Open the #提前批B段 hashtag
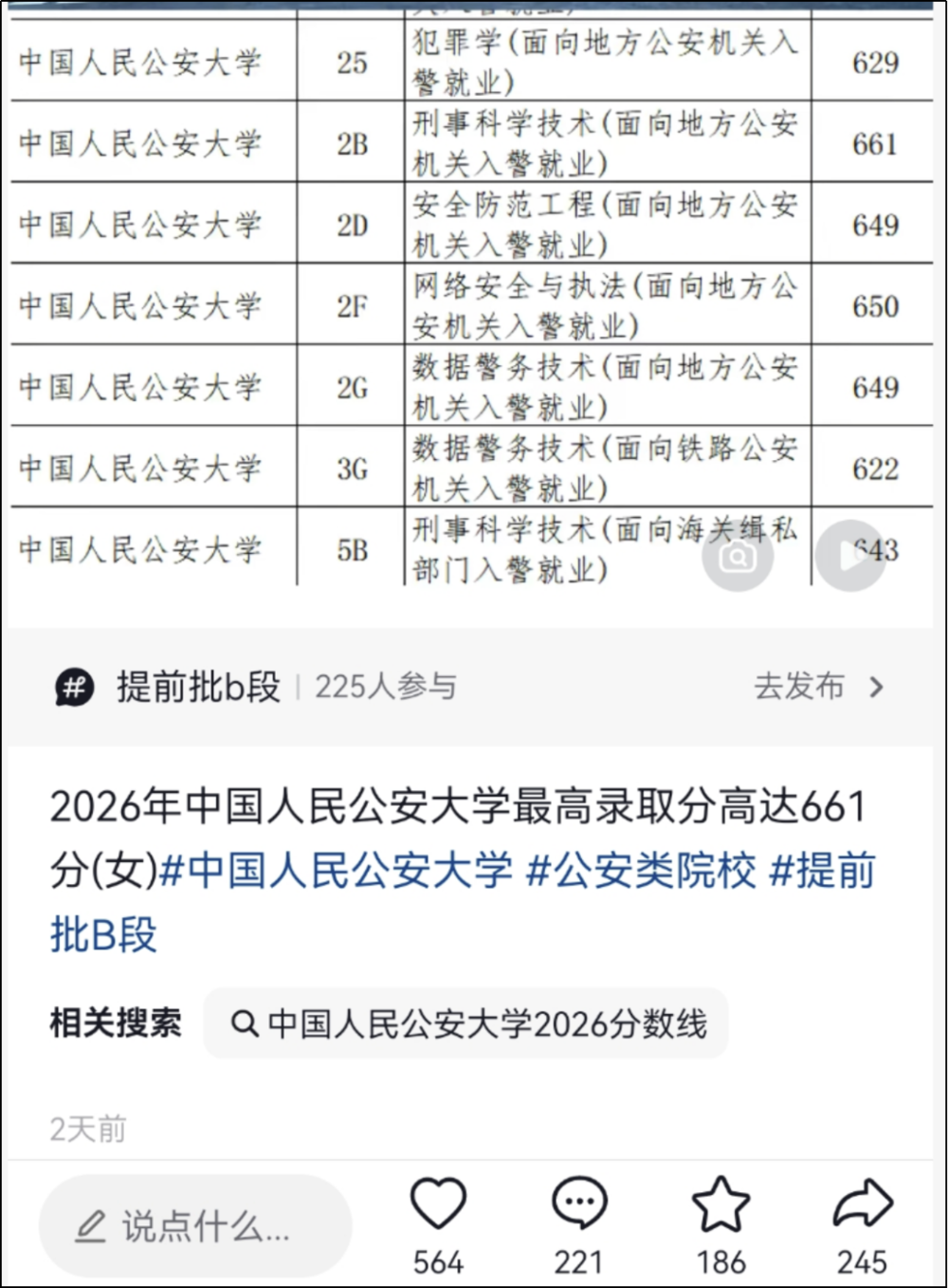948x1288 pixels. tap(463, 902)
